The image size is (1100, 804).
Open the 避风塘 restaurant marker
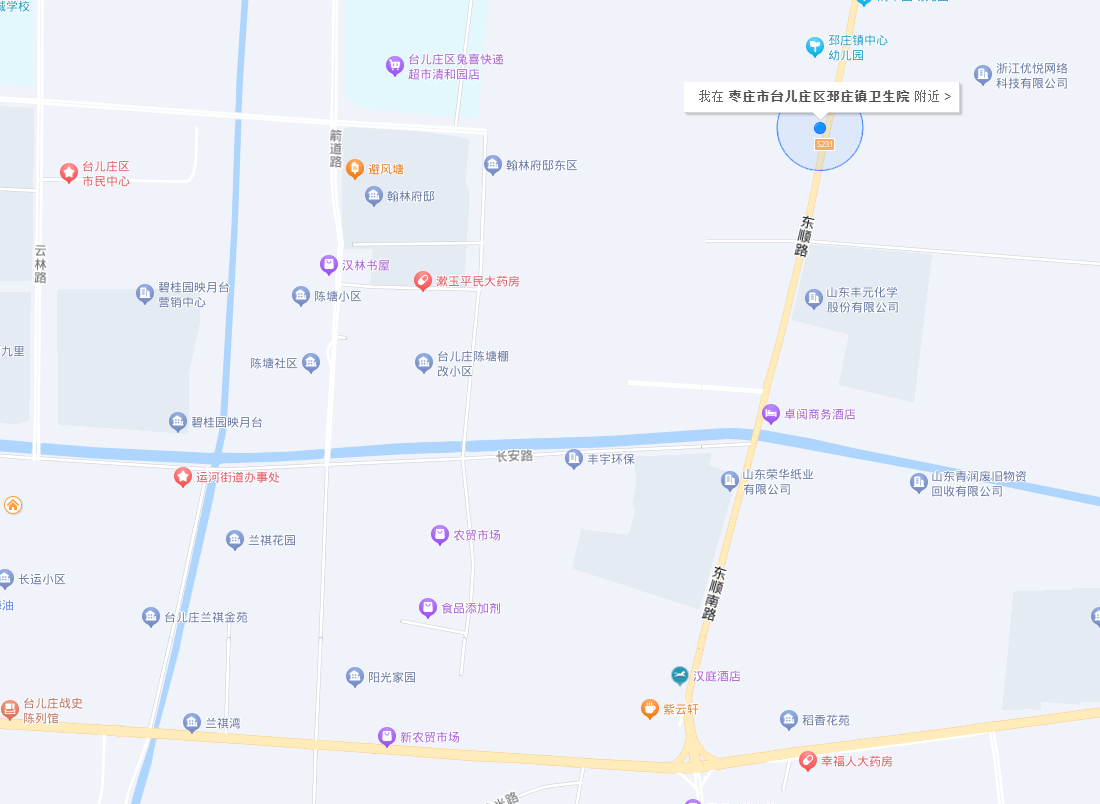[354, 169]
